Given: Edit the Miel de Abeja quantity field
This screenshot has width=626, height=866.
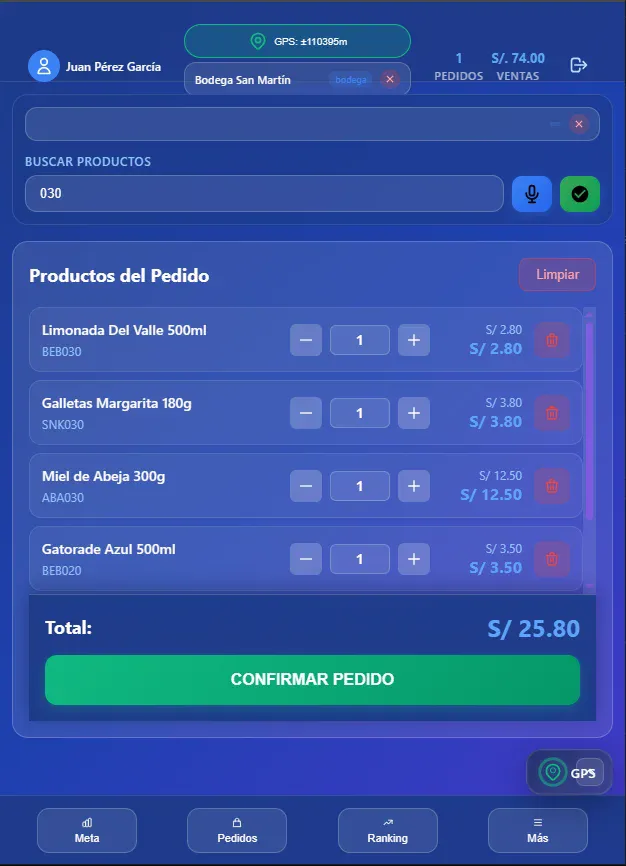Looking at the screenshot, I should pyautogui.click(x=360, y=486).
